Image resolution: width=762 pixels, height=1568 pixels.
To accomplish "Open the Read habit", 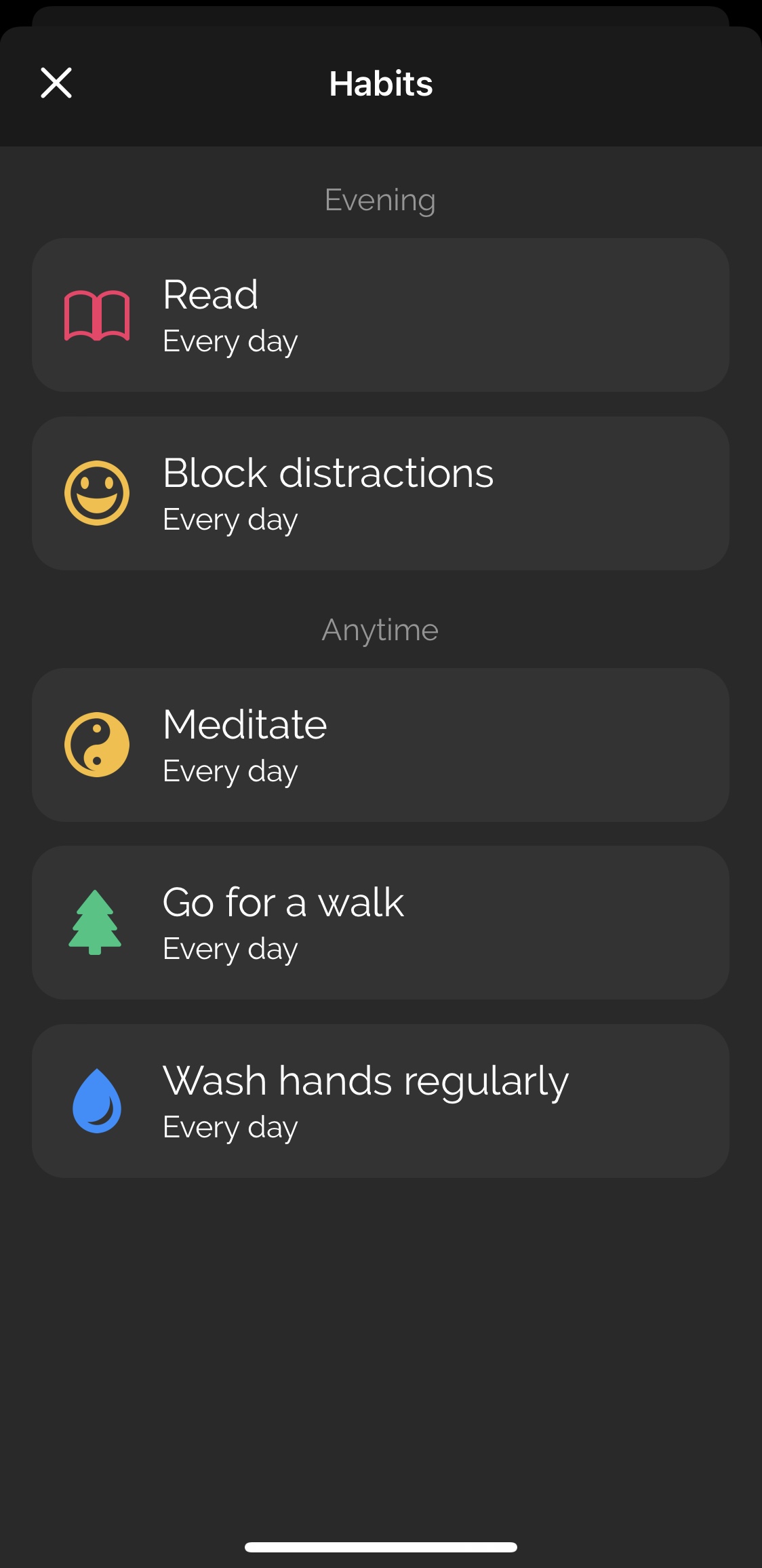I will click(380, 315).
